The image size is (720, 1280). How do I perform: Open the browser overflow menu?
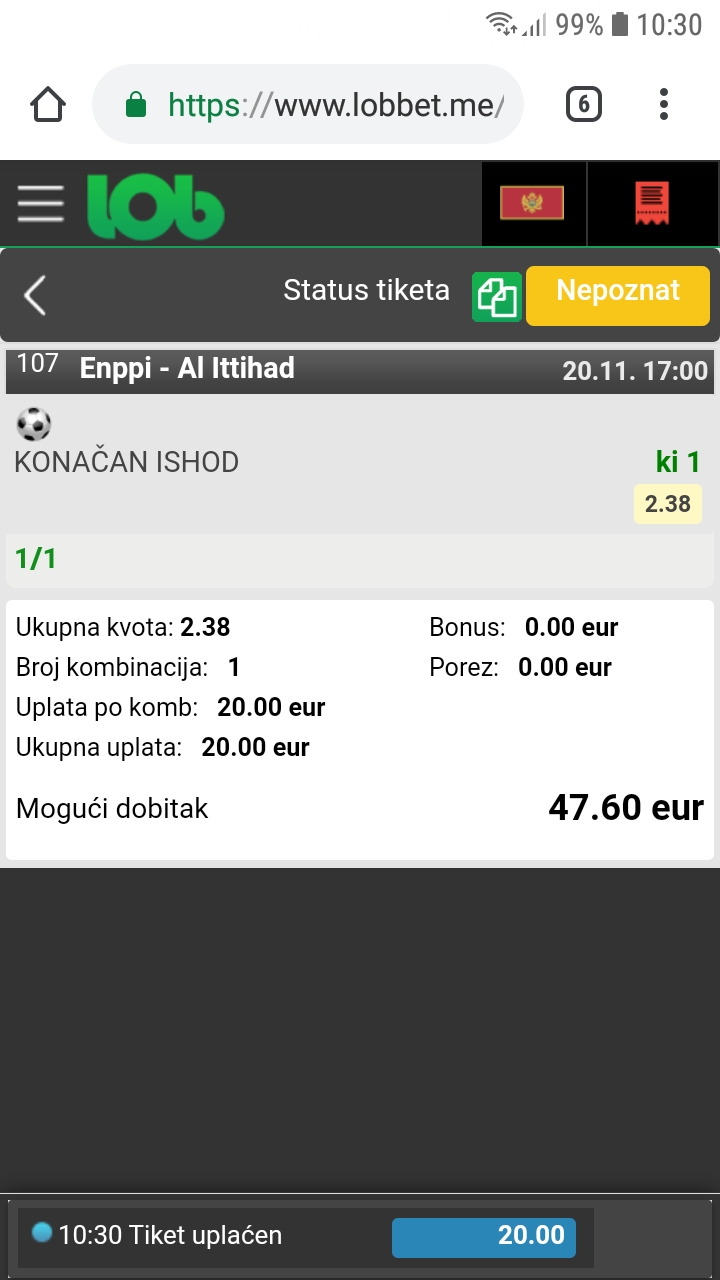664,104
